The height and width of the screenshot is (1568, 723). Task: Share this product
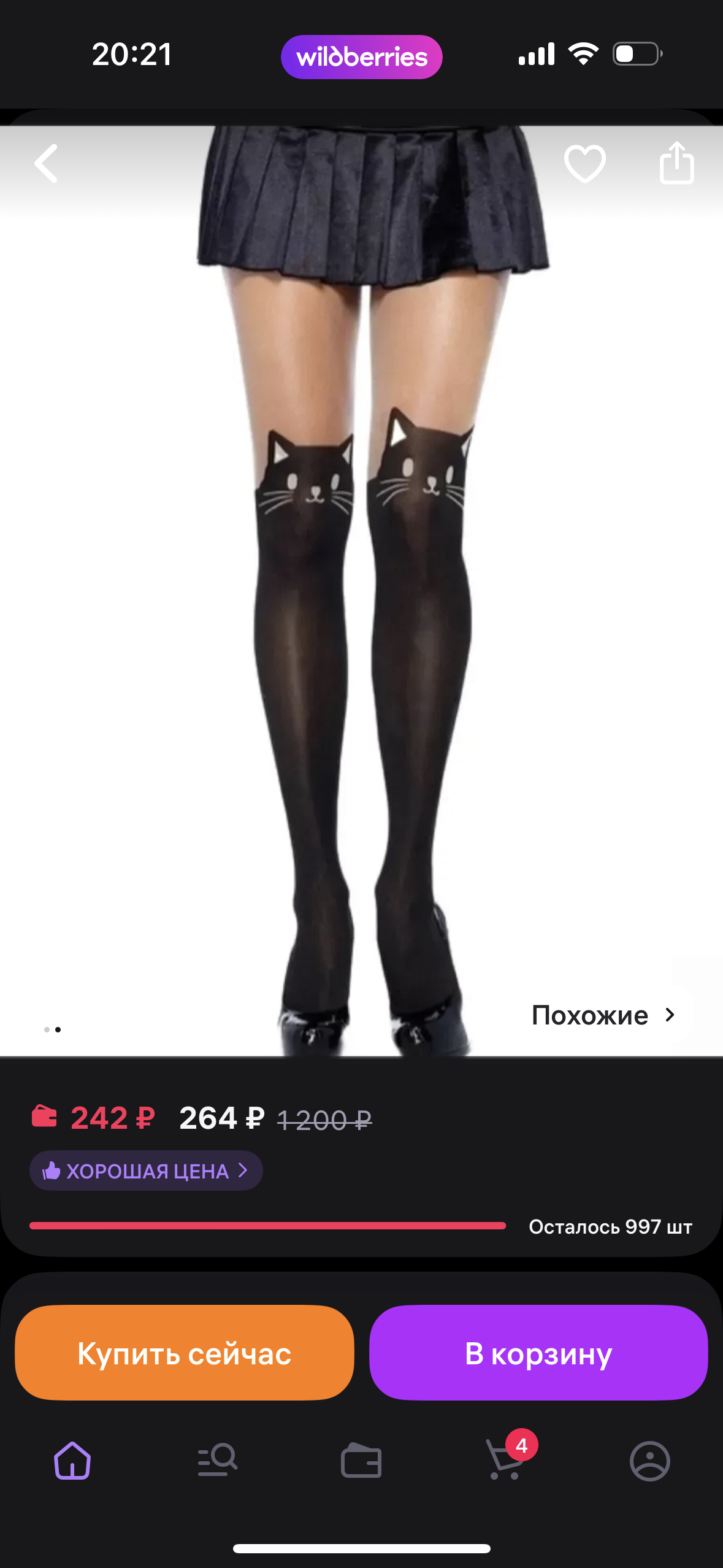click(676, 163)
